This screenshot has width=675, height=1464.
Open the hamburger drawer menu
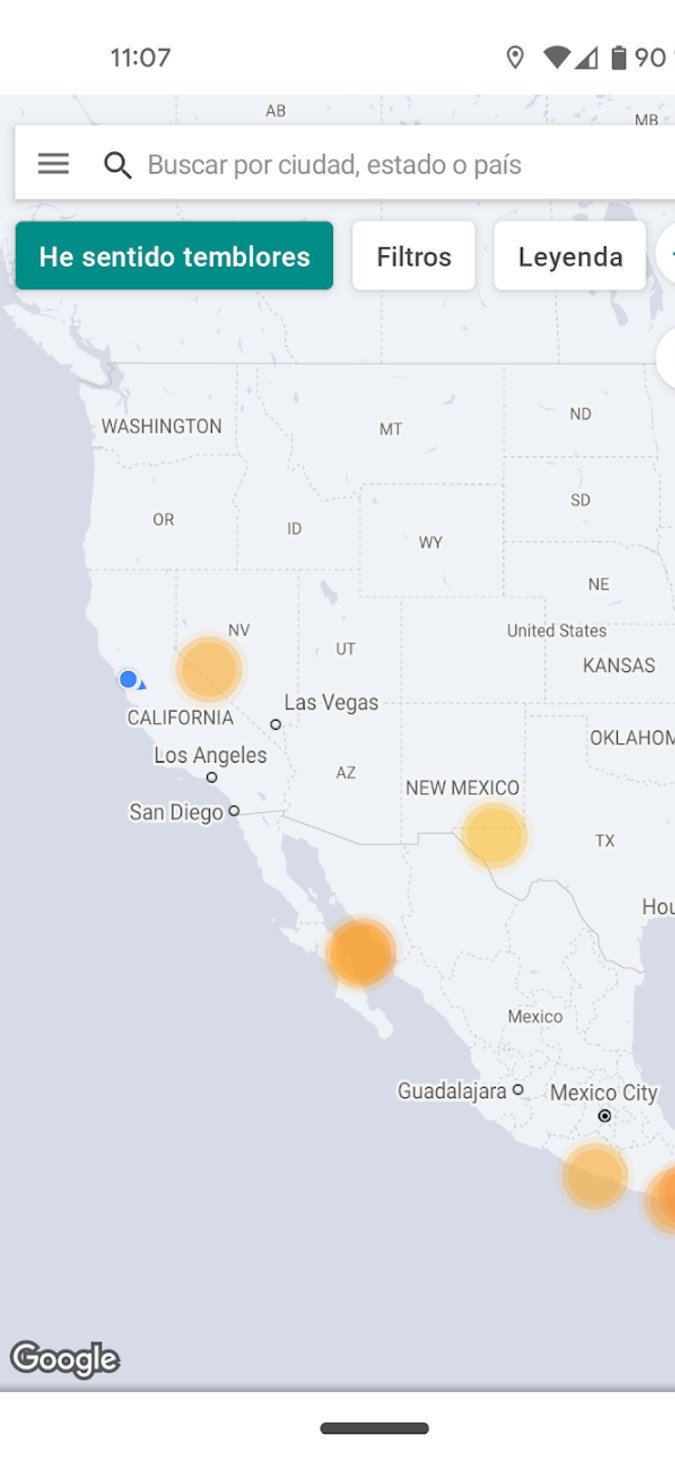click(x=53, y=164)
